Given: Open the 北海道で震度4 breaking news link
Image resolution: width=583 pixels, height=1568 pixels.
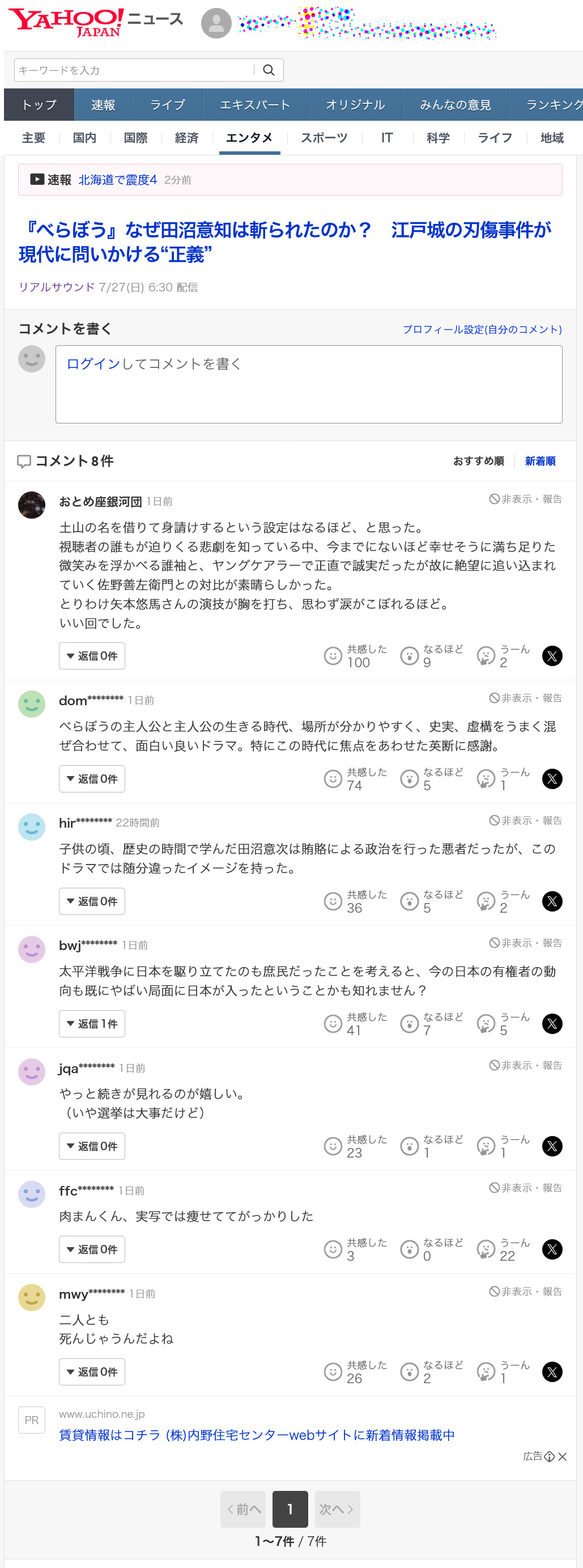Looking at the screenshot, I should tap(117, 180).
